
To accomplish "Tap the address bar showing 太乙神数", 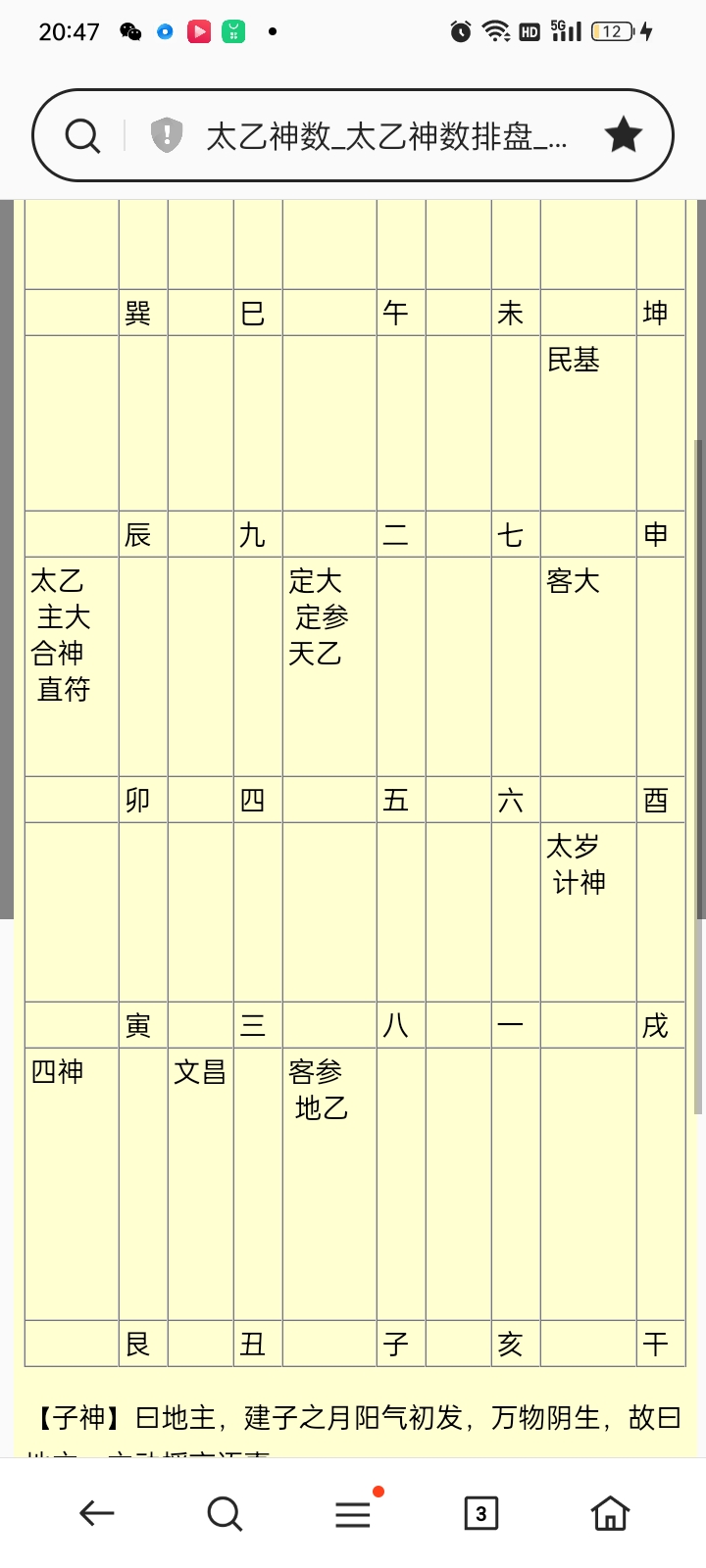I will (x=386, y=136).
